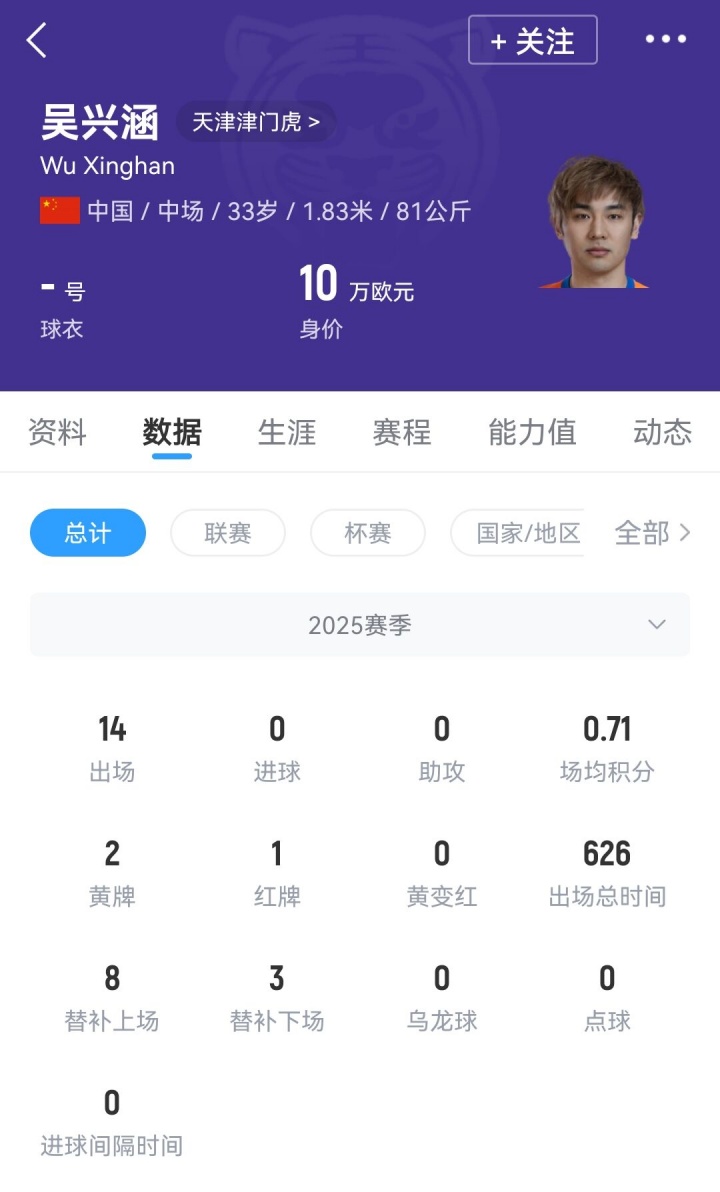
Task: Go back using the top-left arrow
Action: [x=37, y=41]
